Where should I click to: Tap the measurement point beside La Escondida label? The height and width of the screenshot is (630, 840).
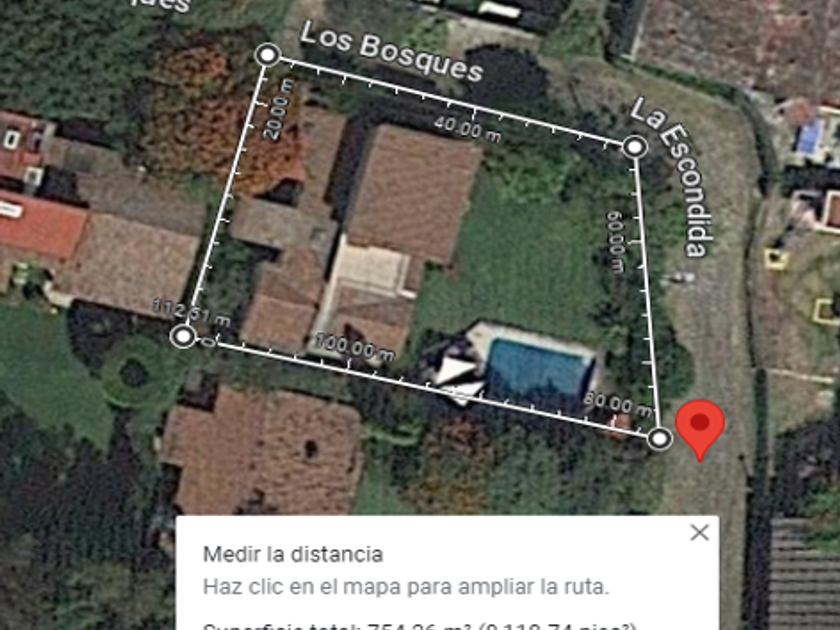click(x=634, y=147)
